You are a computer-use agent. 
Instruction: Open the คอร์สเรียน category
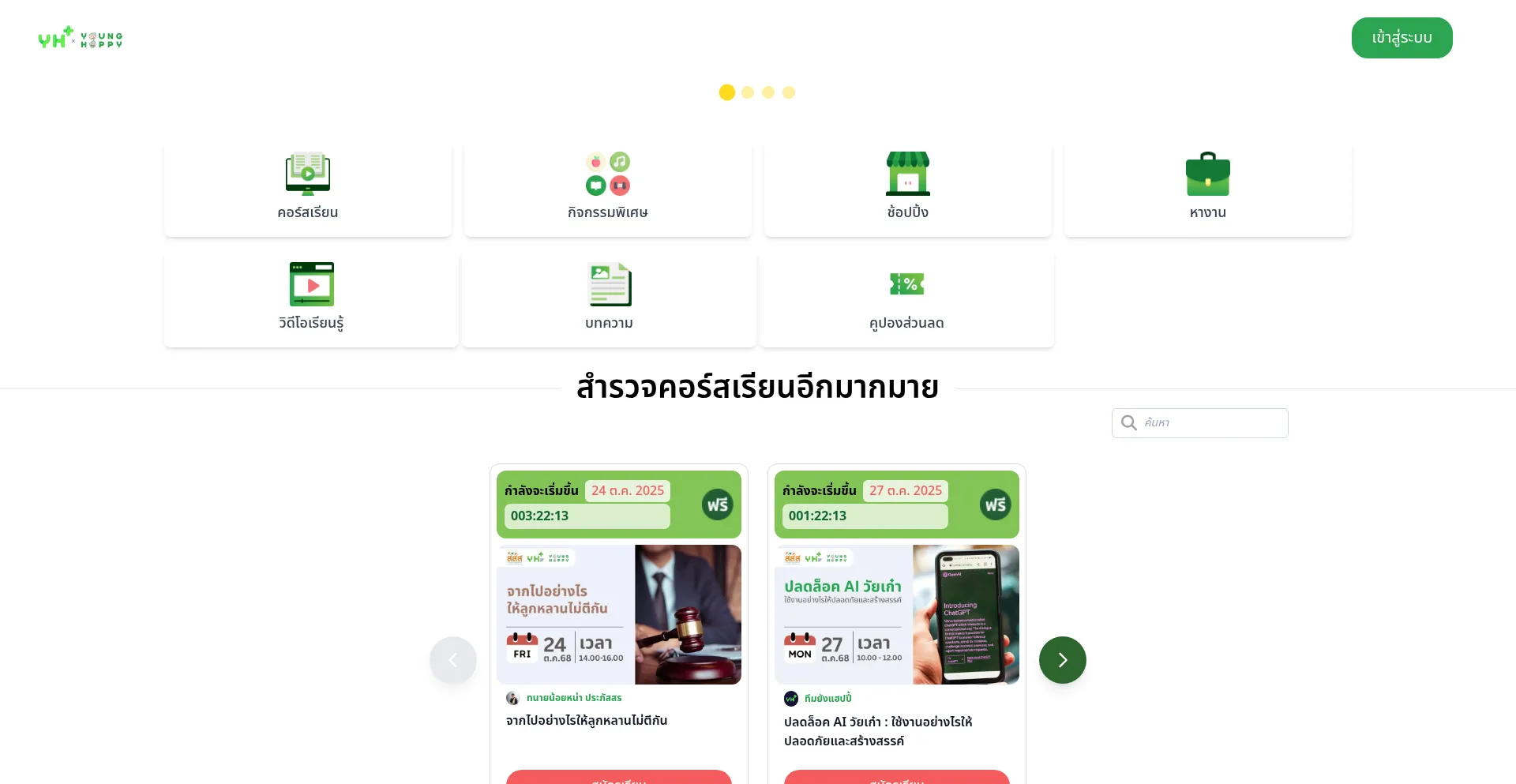pyautogui.click(x=308, y=188)
